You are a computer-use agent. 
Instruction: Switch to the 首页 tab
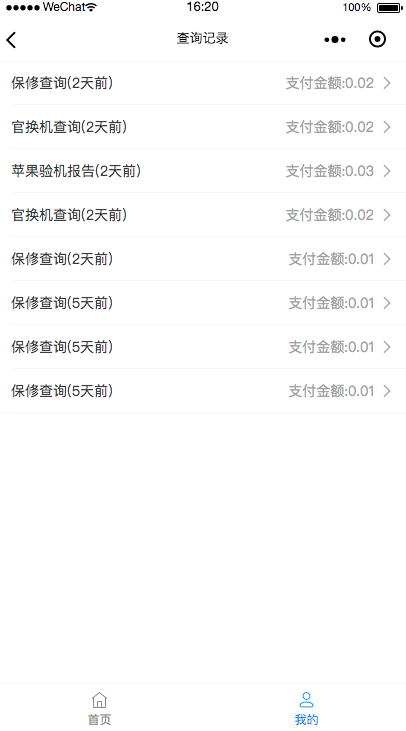click(x=100, y=708)
